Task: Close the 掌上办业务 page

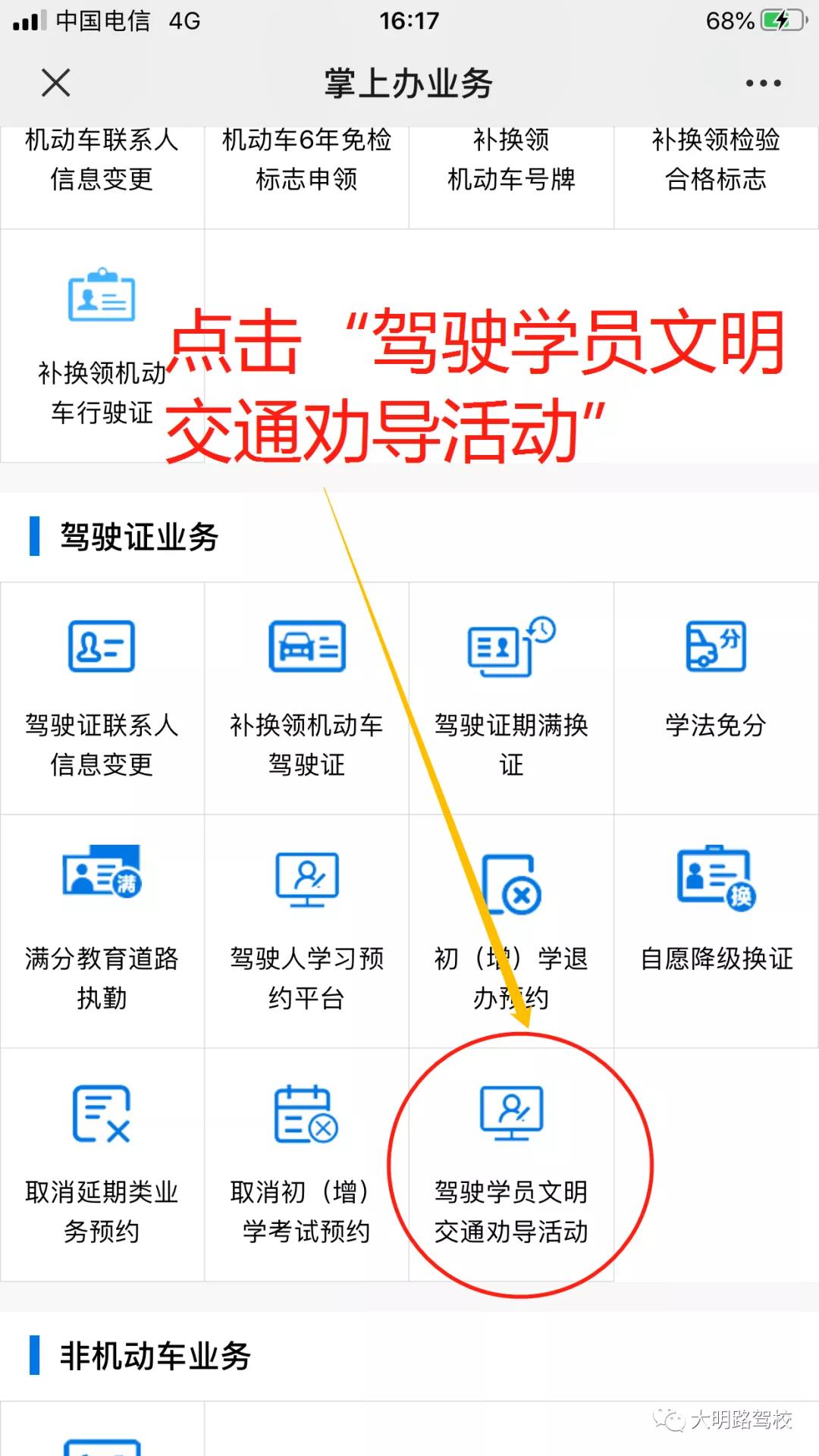Action: (x=55, y=83)
